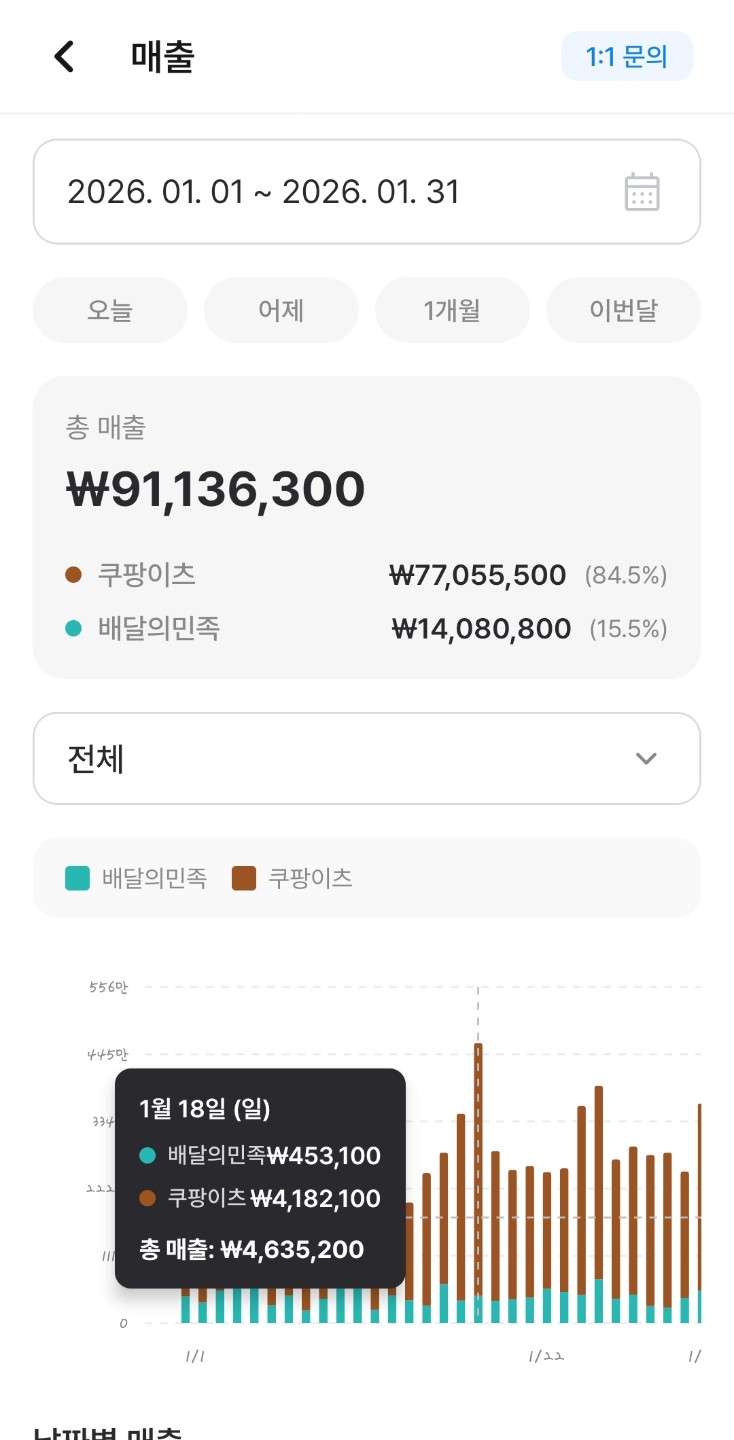
Task: Open the calendar date picker icon
Action: pos(641,191)
